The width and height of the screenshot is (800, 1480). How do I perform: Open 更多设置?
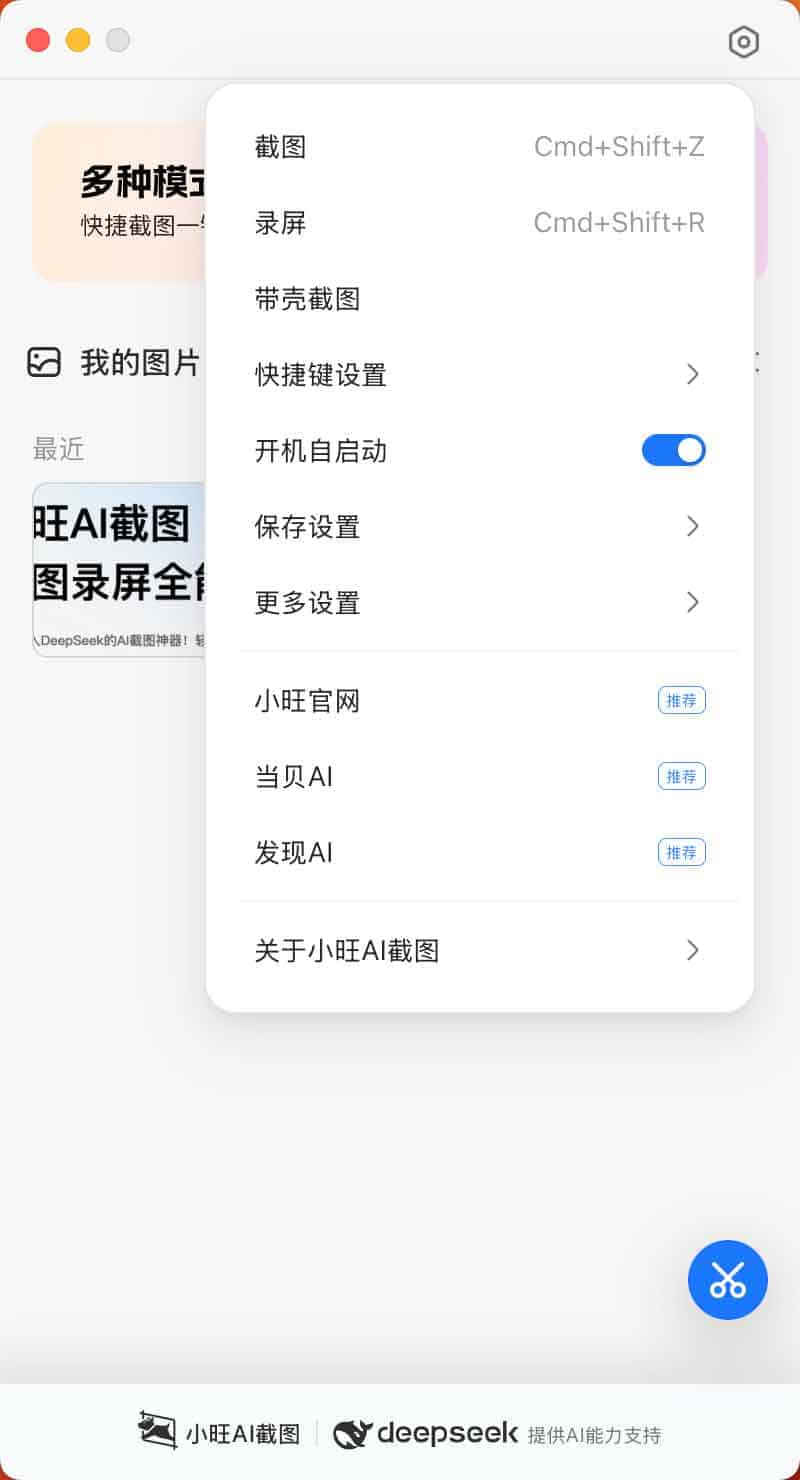478,603
